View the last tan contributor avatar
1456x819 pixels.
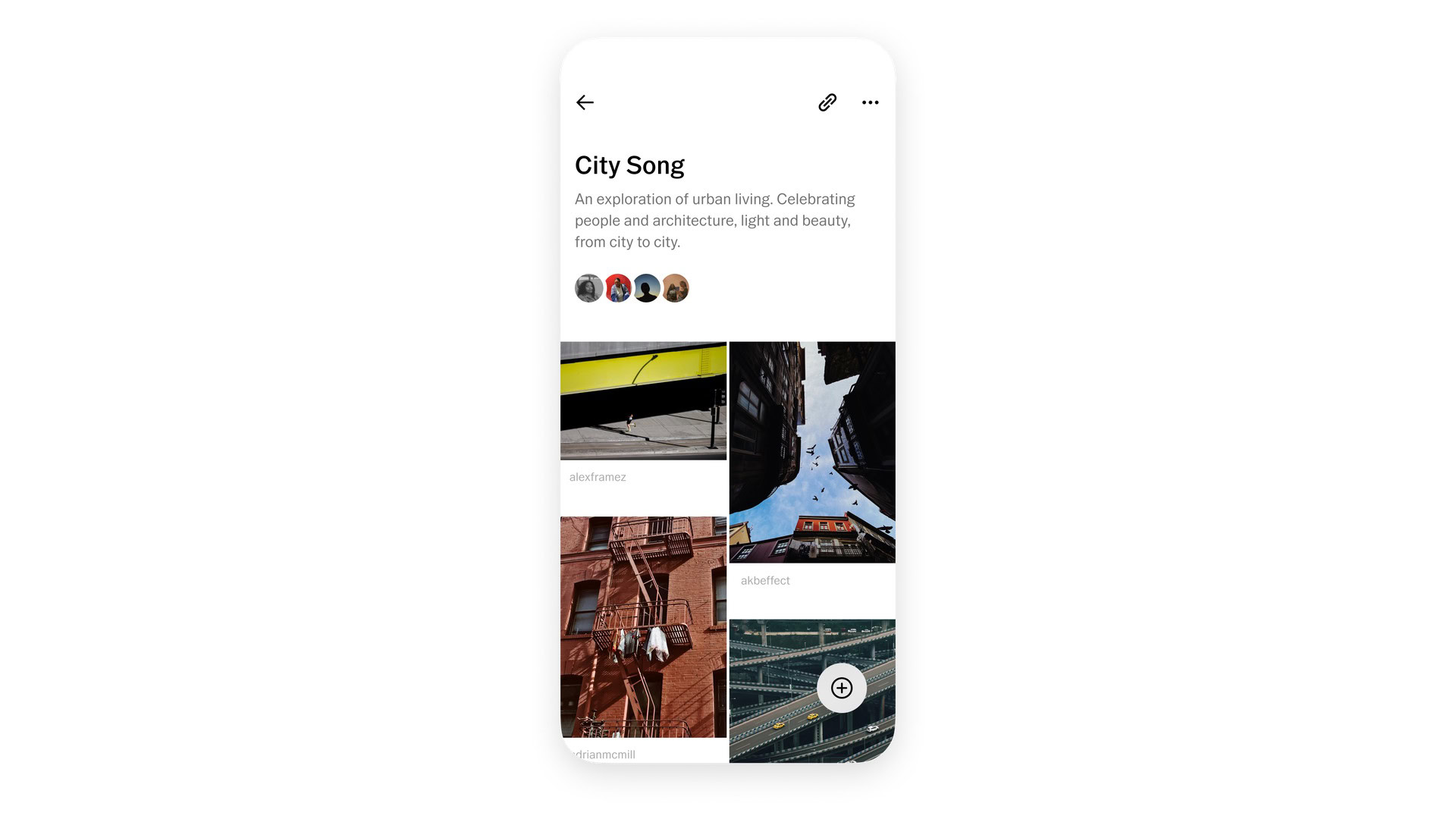[x=676, y=288]
